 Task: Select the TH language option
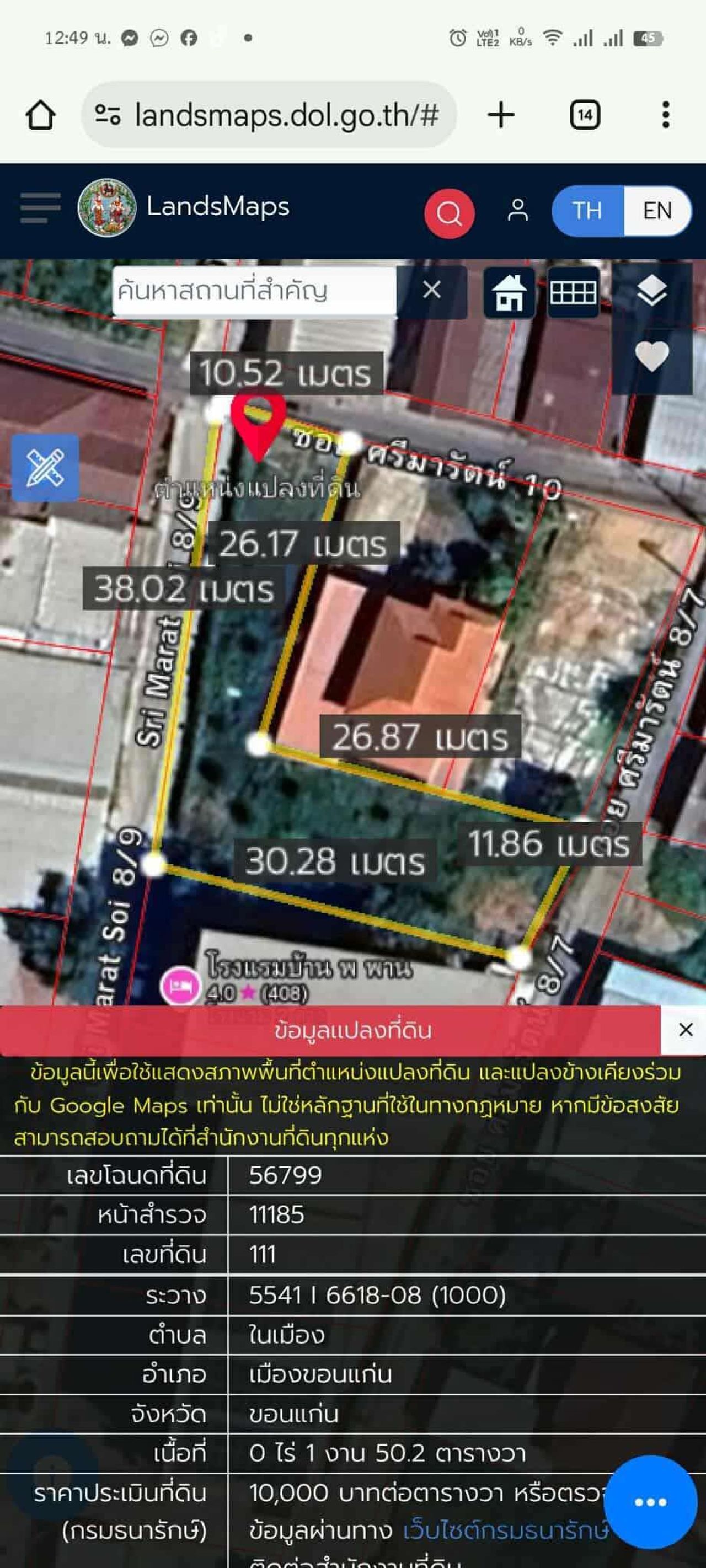[x=587, y=211]
